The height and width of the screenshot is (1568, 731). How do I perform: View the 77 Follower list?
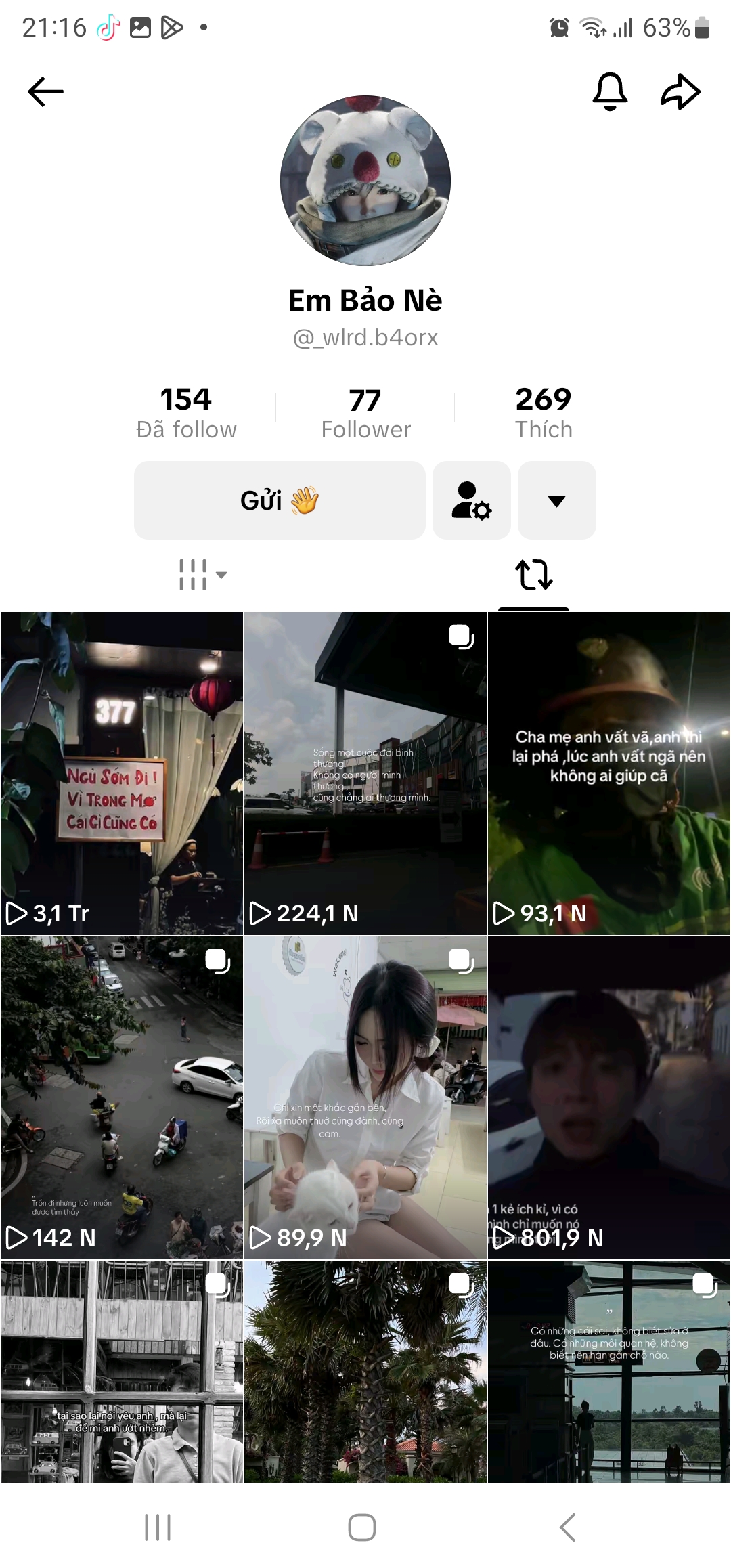365,412
